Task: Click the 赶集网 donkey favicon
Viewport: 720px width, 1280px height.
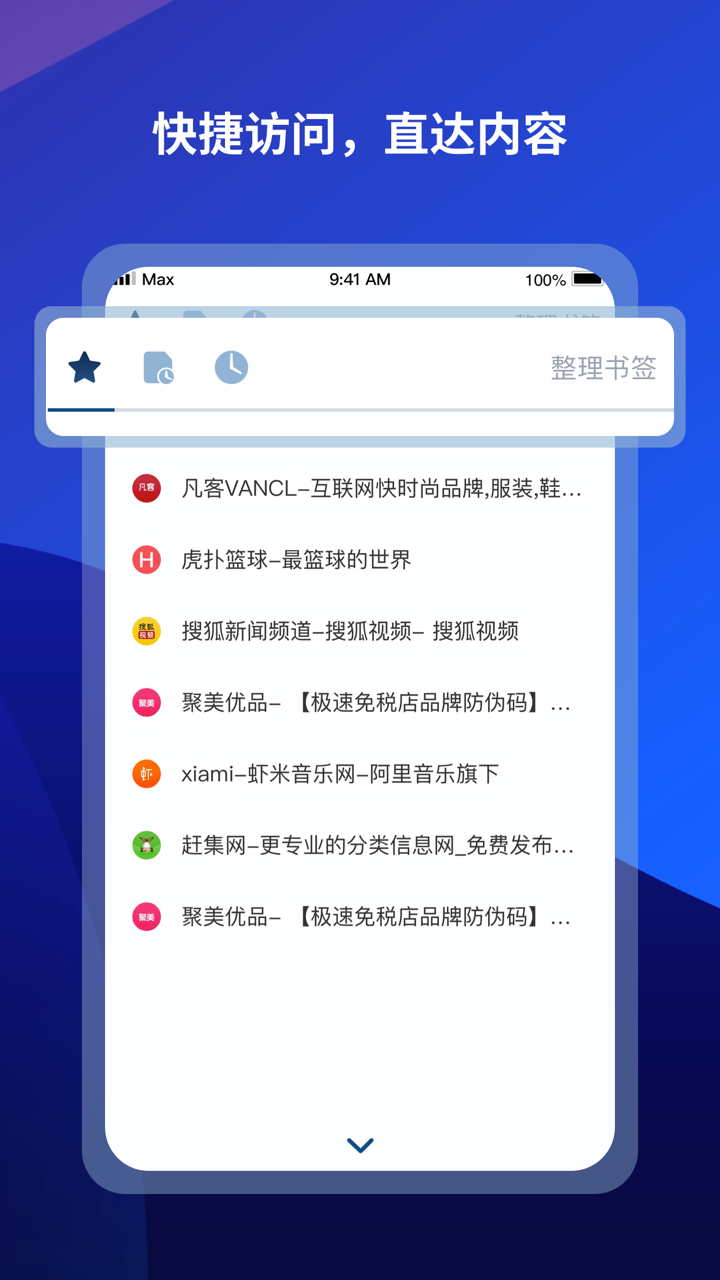Action: coord(146,845)
